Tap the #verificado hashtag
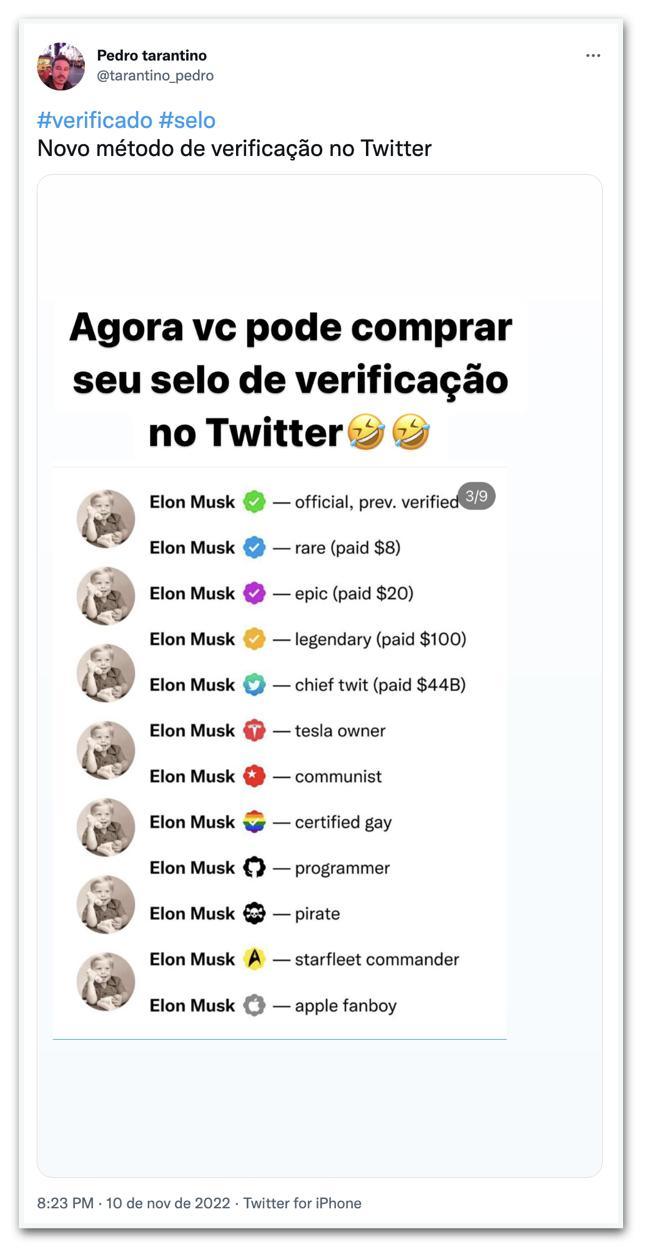Viewport: 650px width, 1256px height. [x=94, y=121]
